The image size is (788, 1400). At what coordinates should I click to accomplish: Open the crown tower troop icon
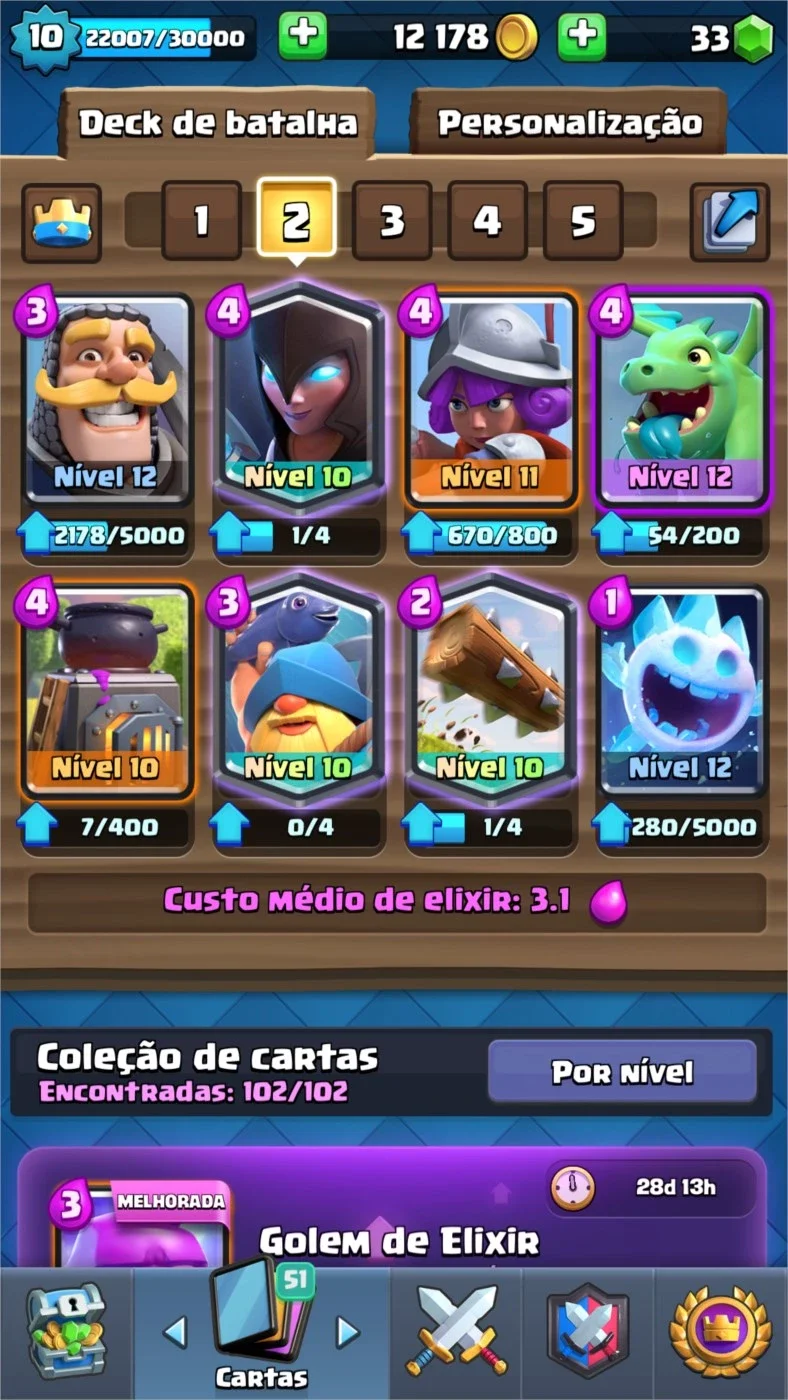tap(61, 222)
